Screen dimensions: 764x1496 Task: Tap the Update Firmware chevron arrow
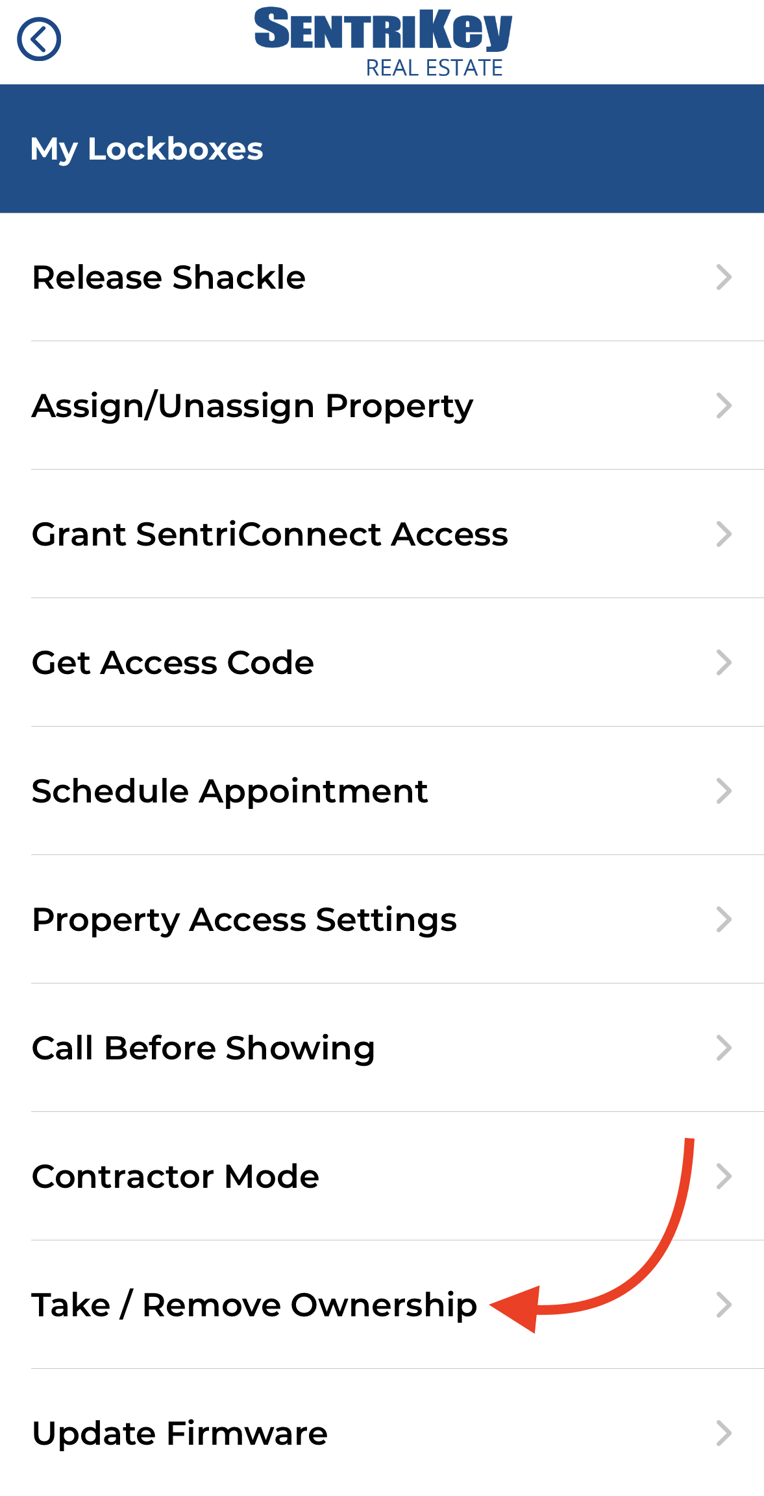[x=724, y=1432]
